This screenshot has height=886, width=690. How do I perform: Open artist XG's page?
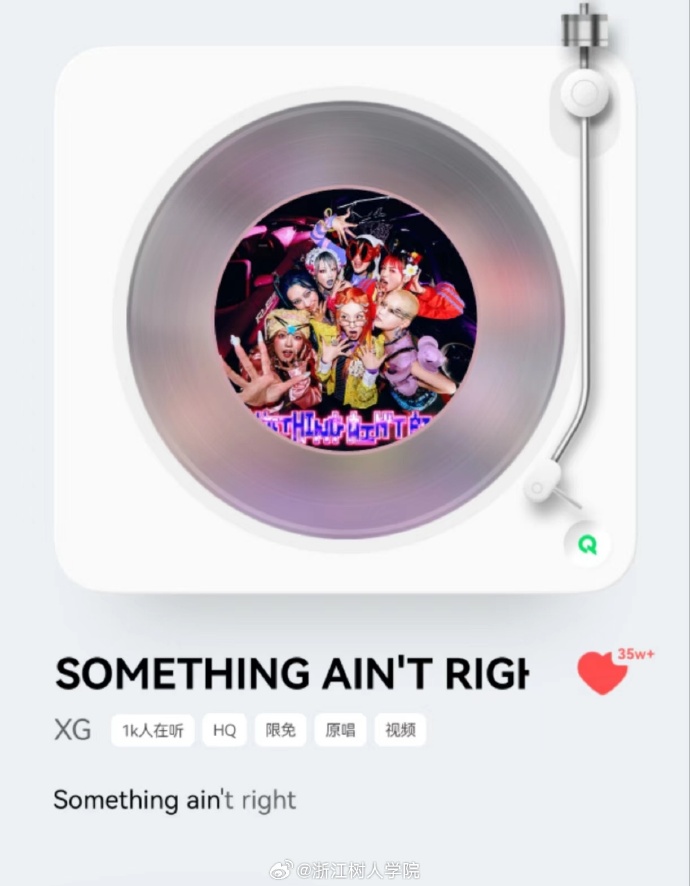click(x=72, y=730)
